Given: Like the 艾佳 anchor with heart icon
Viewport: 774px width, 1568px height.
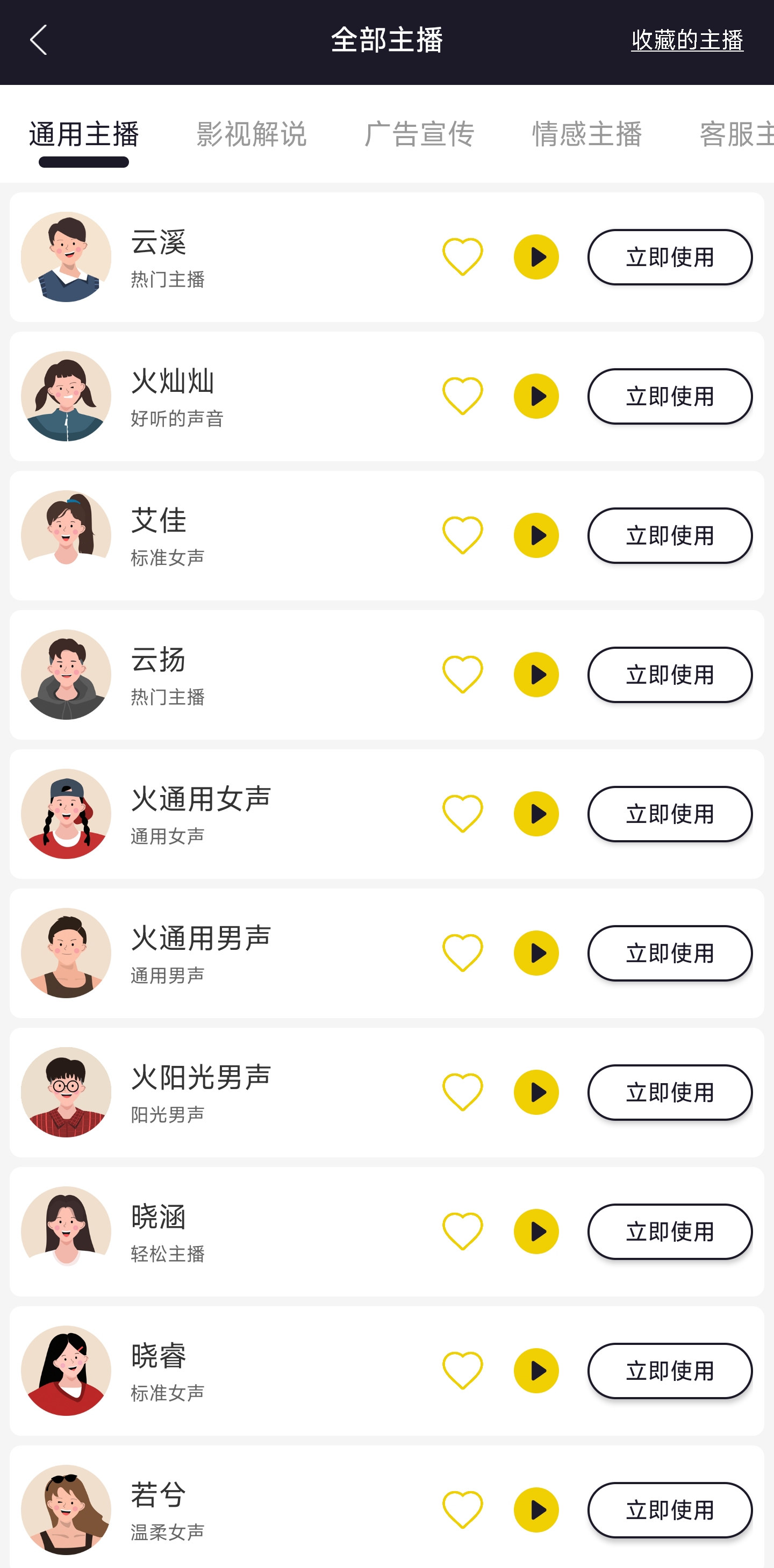Looking at the screenshot, I should coord(462,535).
